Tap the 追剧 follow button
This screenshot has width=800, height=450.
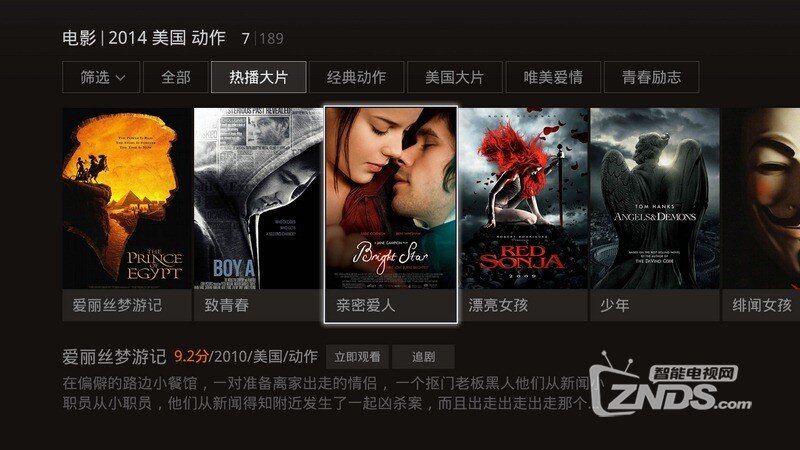(x=423, y=357)
